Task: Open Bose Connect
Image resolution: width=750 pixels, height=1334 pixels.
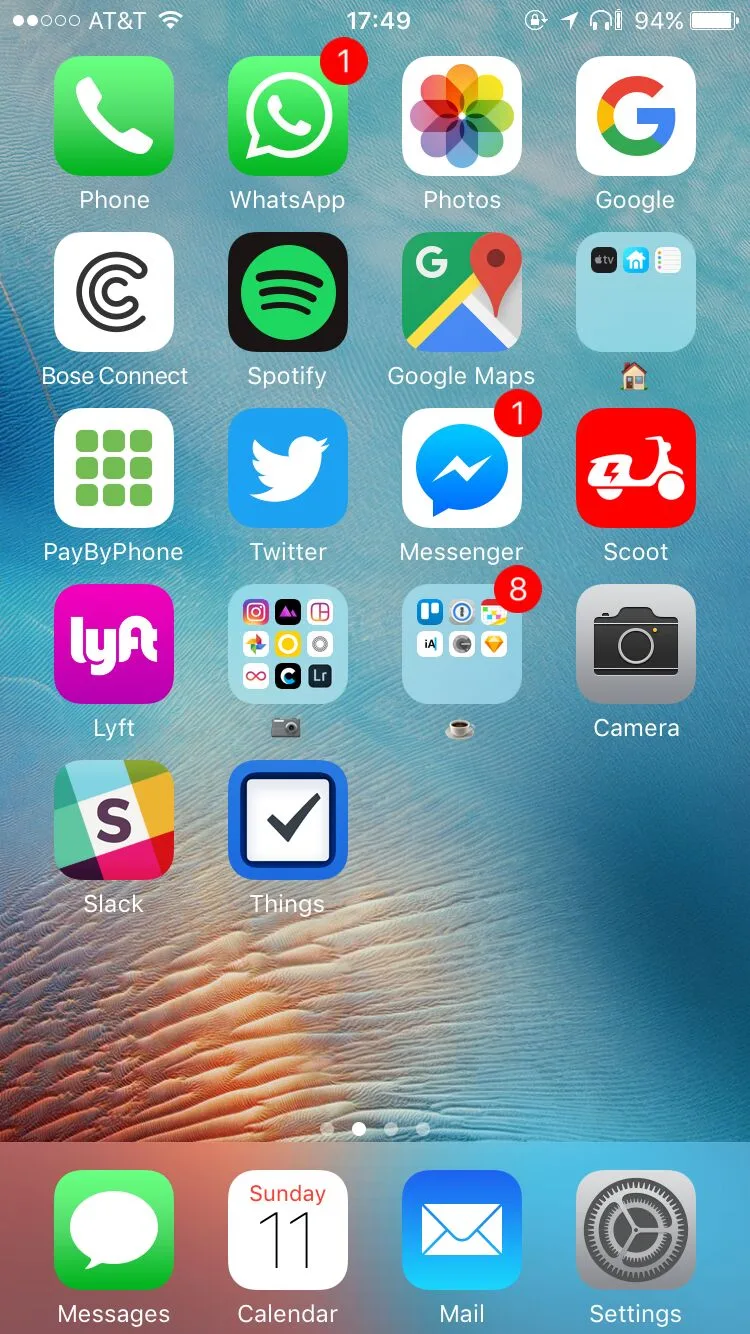Action: (x=114, y=292)
